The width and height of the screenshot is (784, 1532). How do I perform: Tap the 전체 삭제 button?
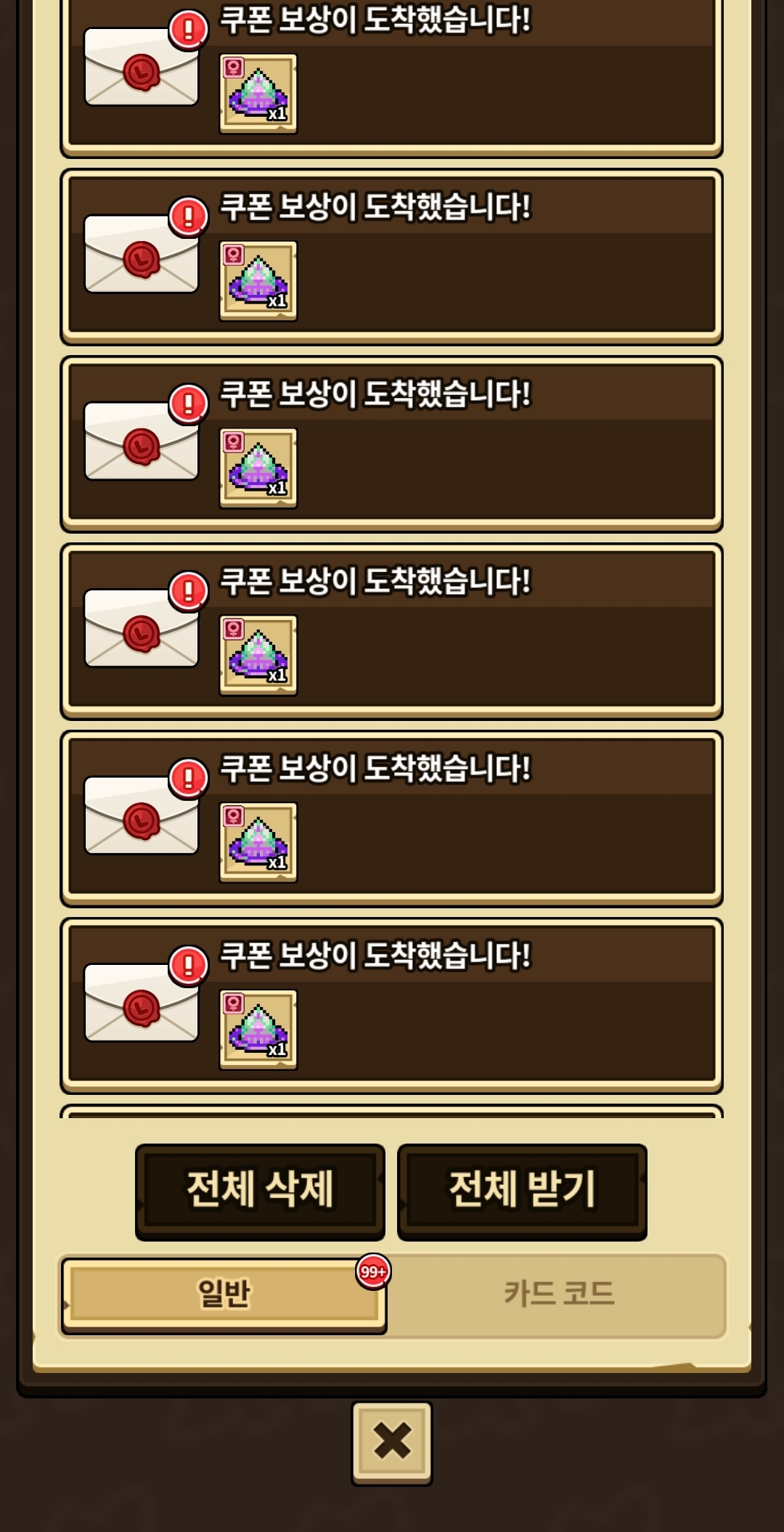(x=260, y=1191)
